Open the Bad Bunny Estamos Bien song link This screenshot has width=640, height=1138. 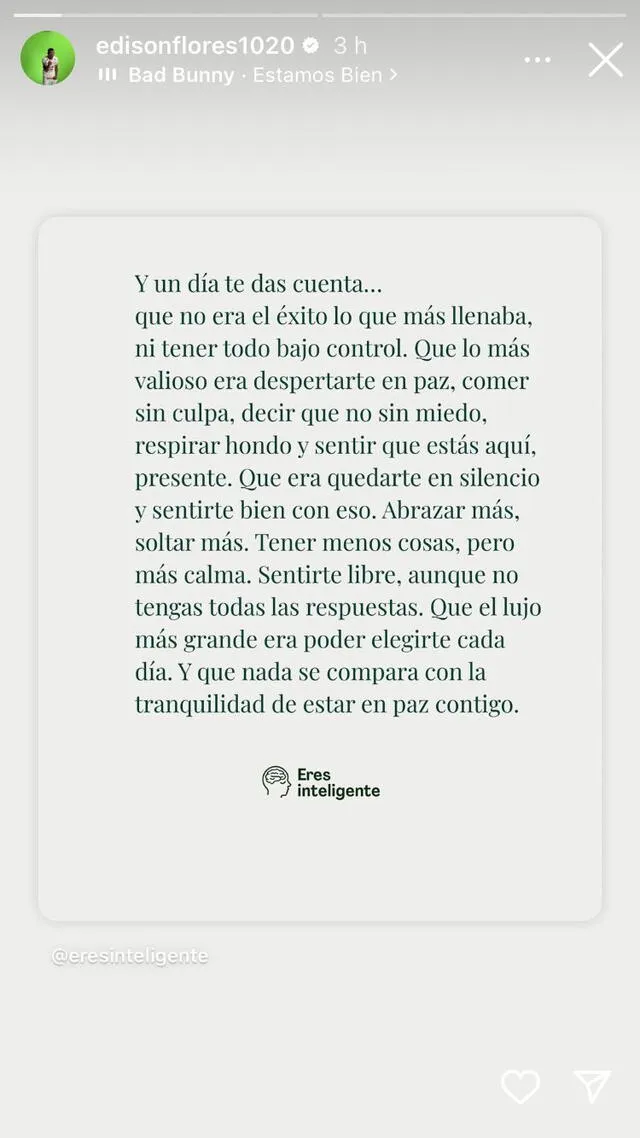(x=248, y=75)
